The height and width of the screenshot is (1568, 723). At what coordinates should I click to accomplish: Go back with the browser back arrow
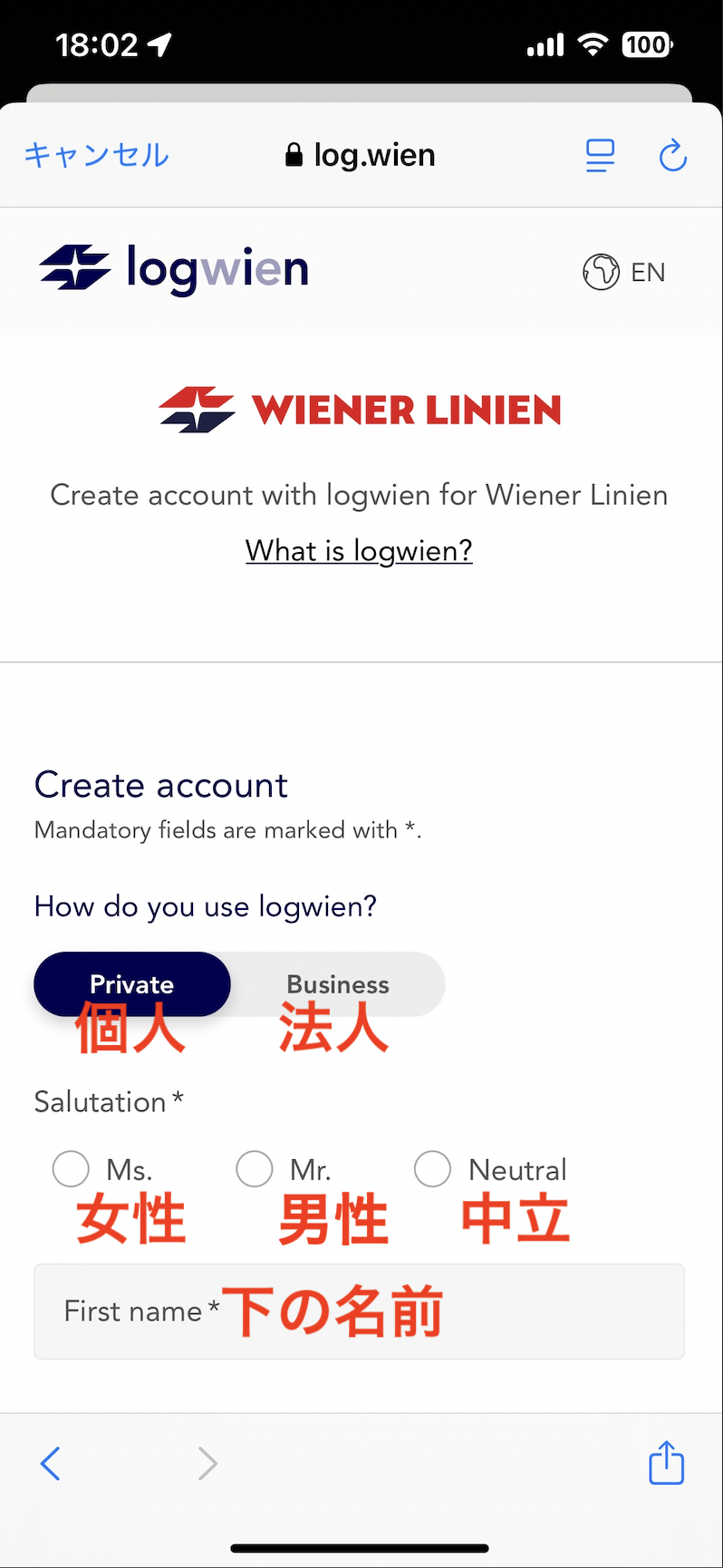[x=51, y=1463]
